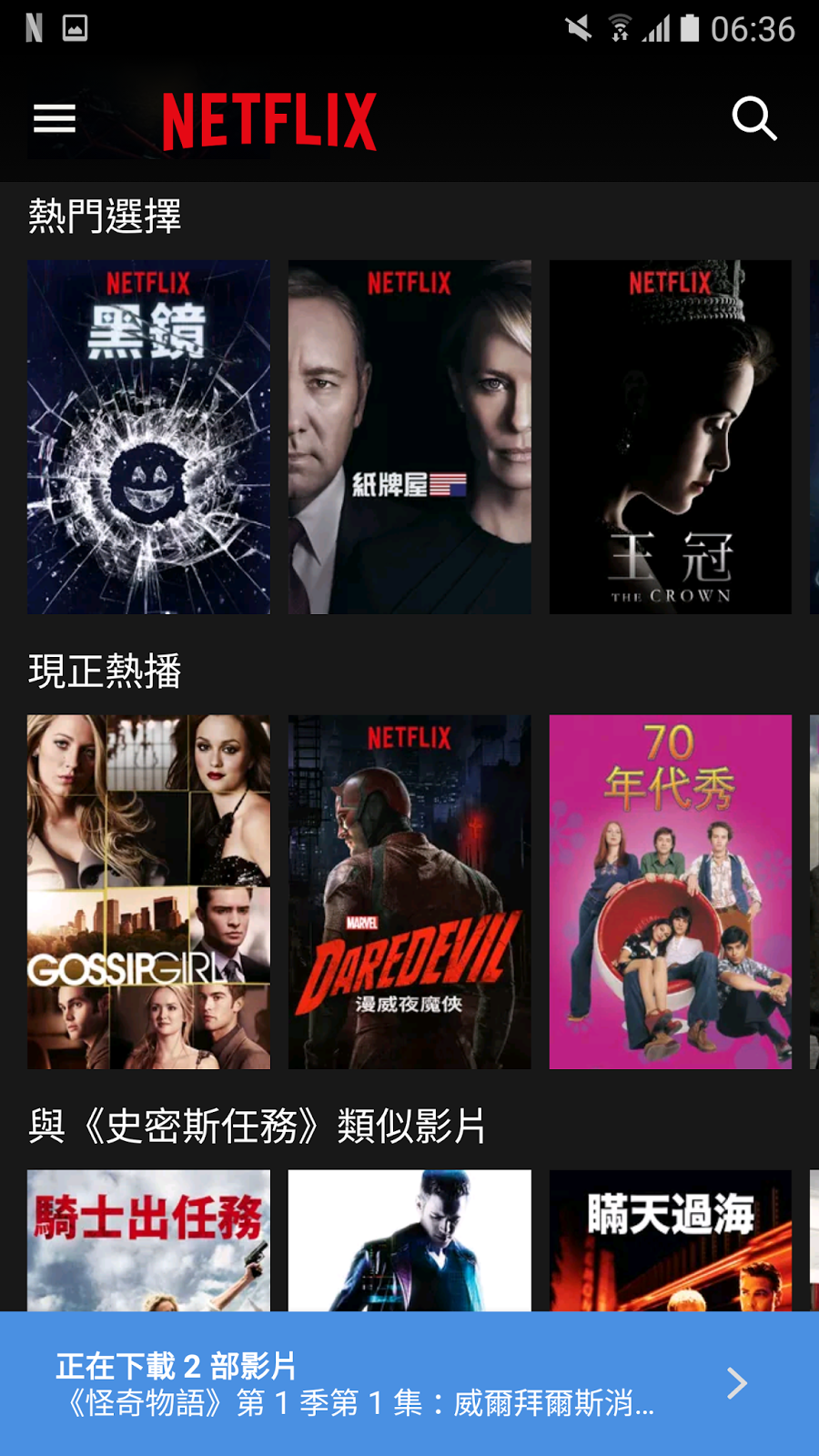Open 王冠 The Crown poster
Viewport: 819px width, 1456px height.
670,437
